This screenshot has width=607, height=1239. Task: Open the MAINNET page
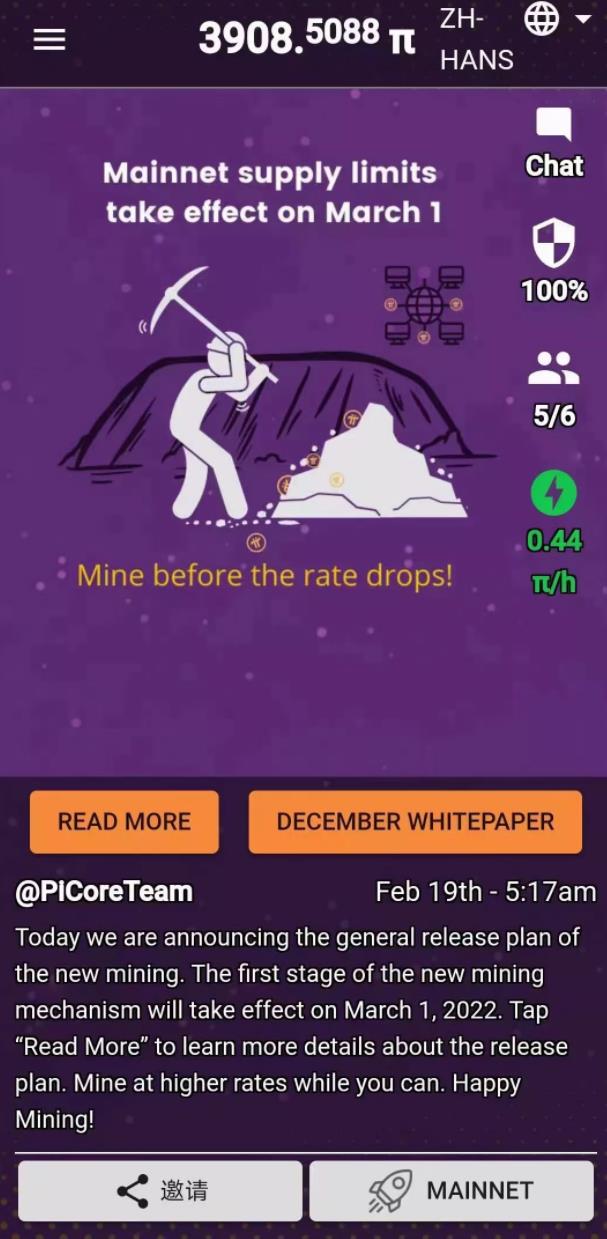point(451,1190)
